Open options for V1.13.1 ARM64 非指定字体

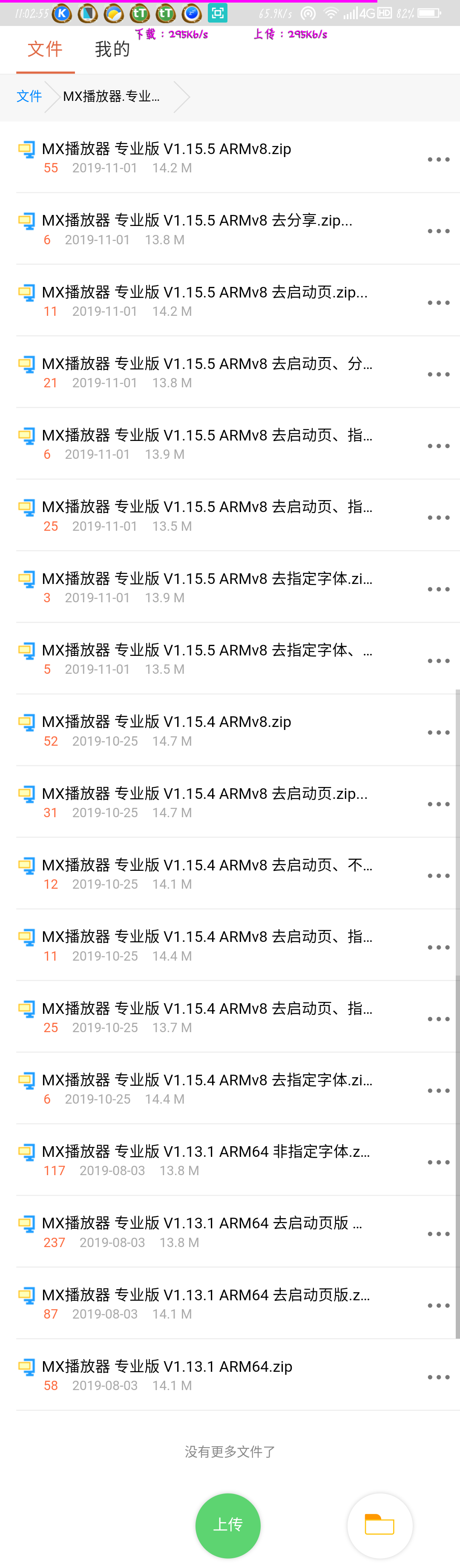pos(438,1163)
